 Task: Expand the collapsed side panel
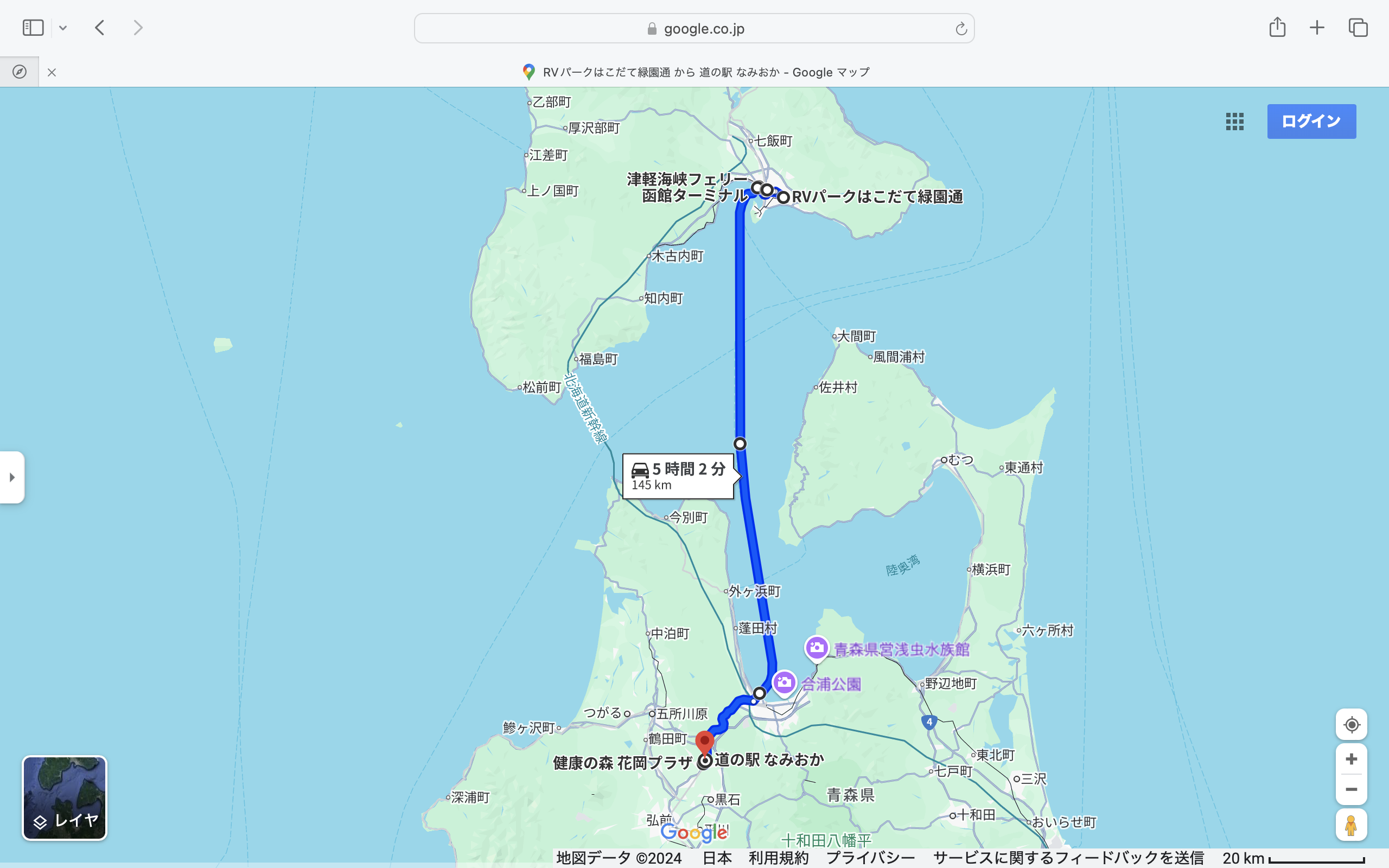pos(12,477)
